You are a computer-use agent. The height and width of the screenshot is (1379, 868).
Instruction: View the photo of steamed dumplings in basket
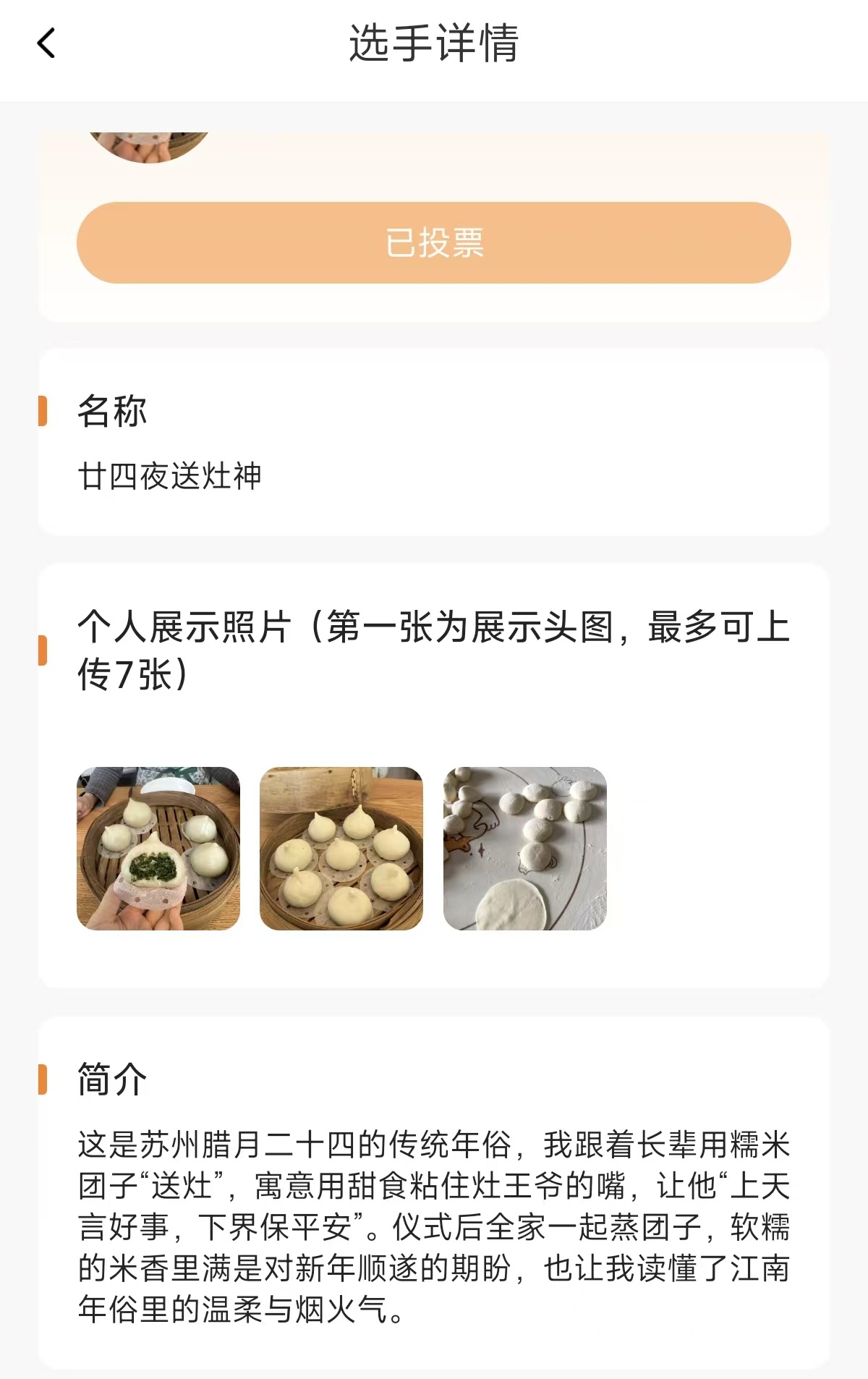341,848
